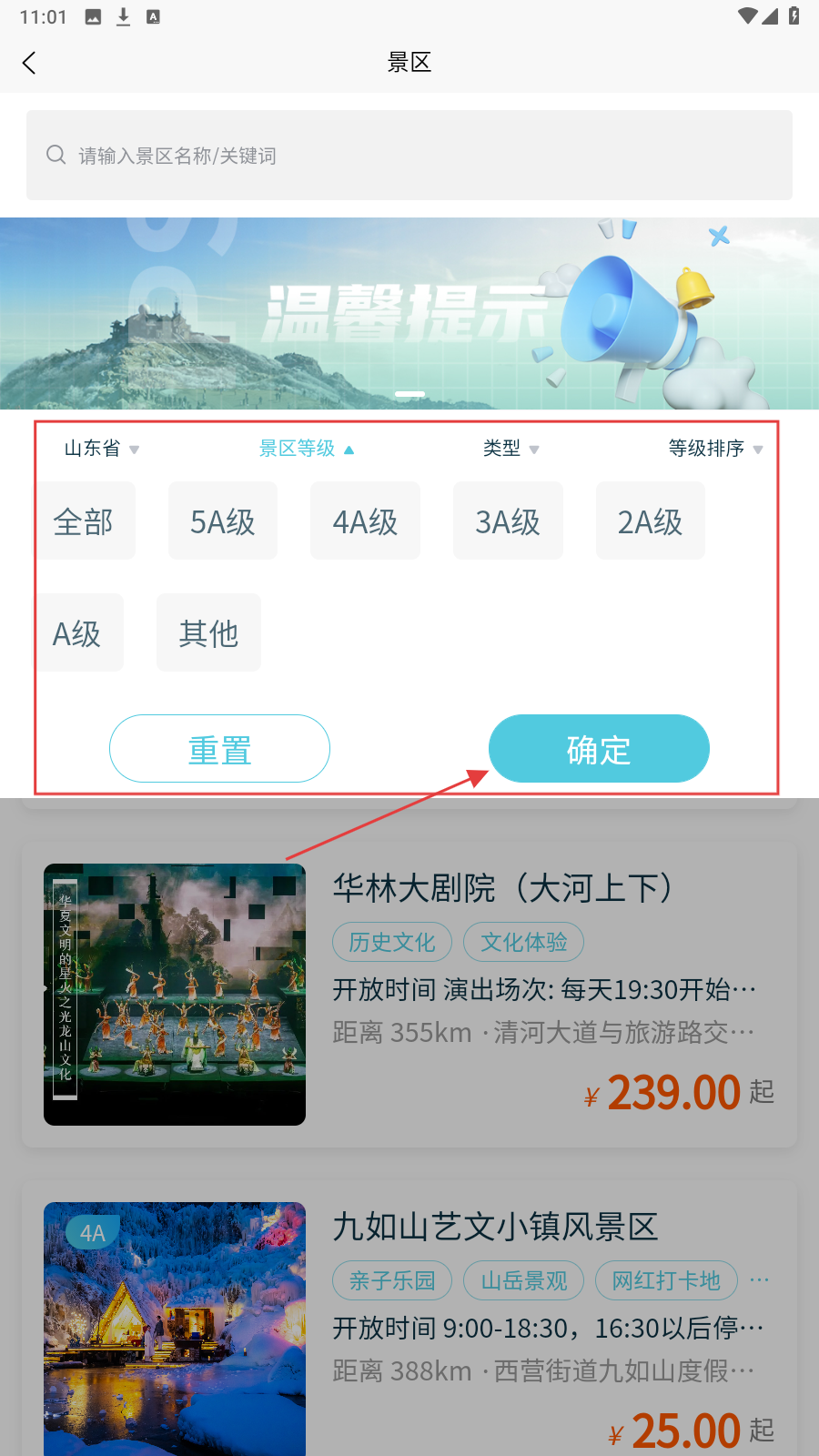
Task: Expand the 类型 filter dropdown
Action: pyautogui.click(x=511, y=449)
